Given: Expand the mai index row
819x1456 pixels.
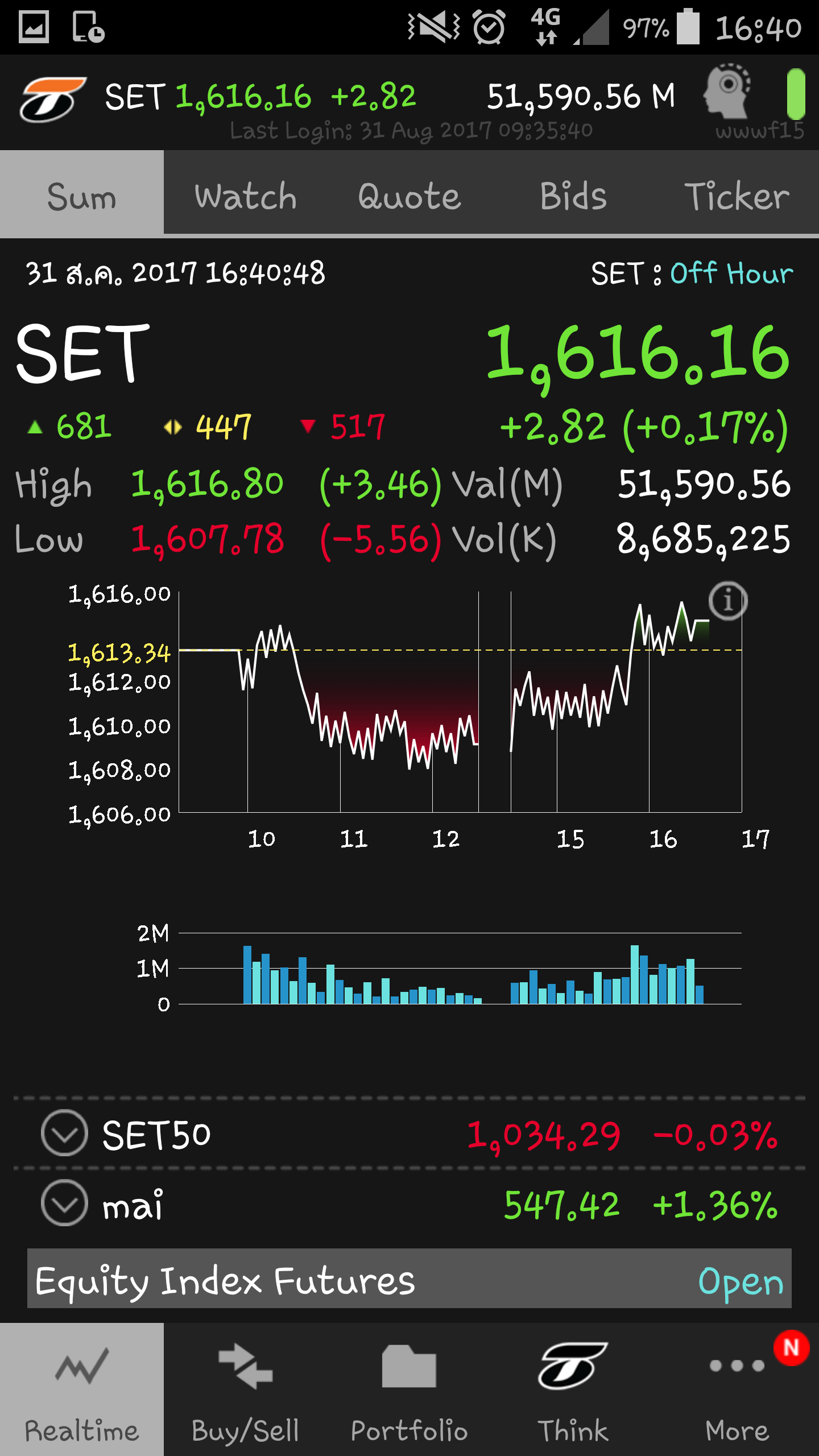Looking at the screenshot, I should [x=64, y=1202].
